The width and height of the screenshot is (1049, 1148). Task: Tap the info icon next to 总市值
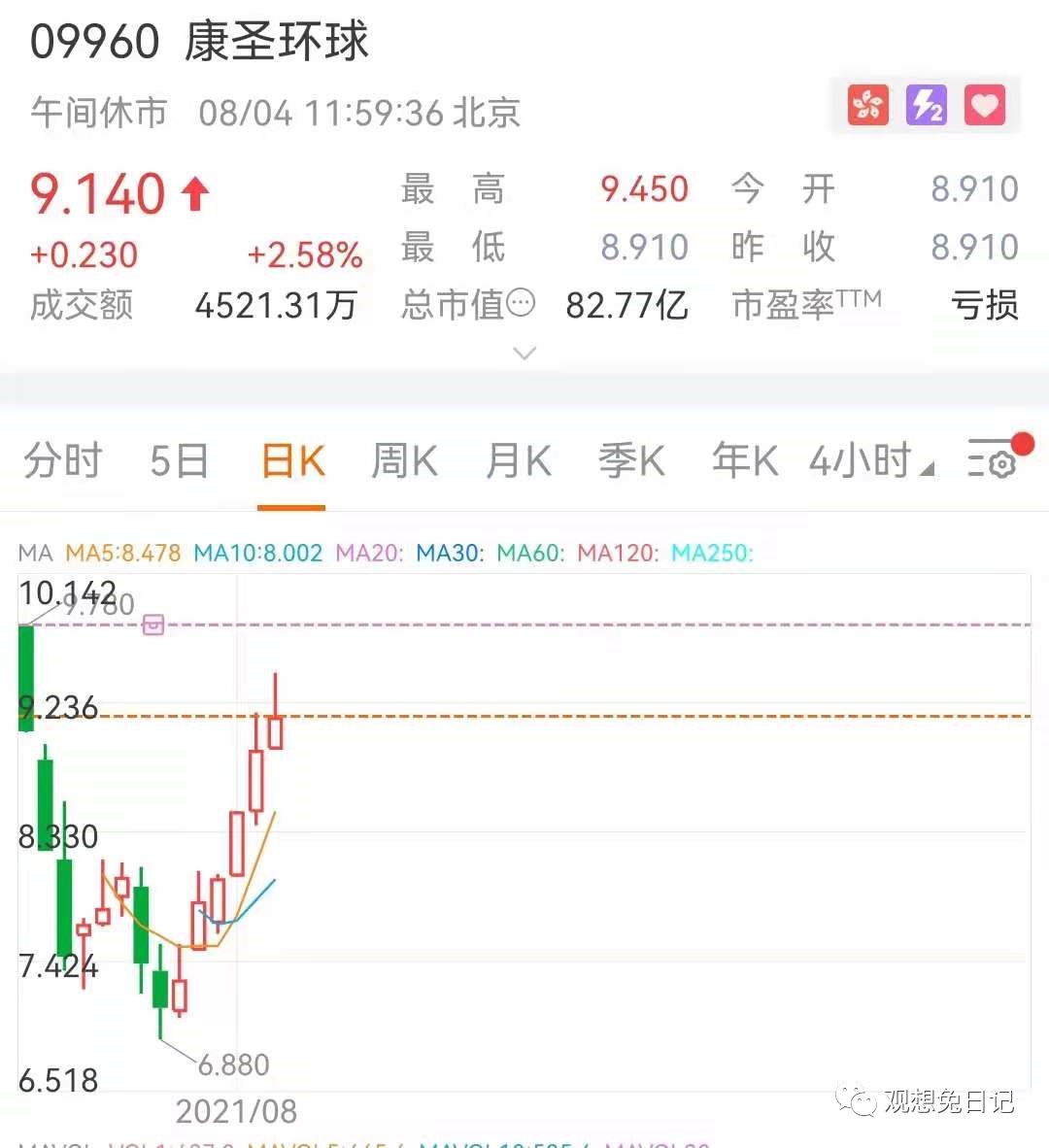521,302
